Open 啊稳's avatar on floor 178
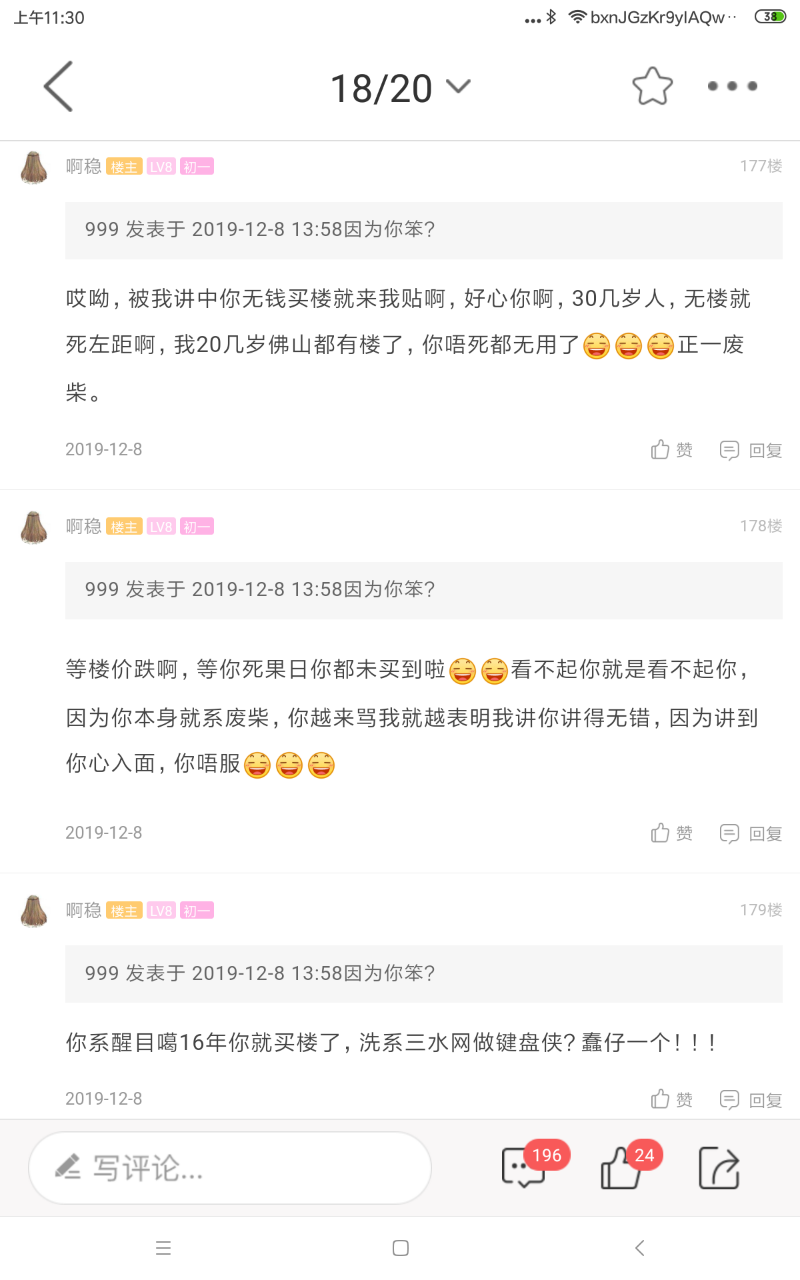The height and width of the screenshot is (1280, 800). pos(35,527)
